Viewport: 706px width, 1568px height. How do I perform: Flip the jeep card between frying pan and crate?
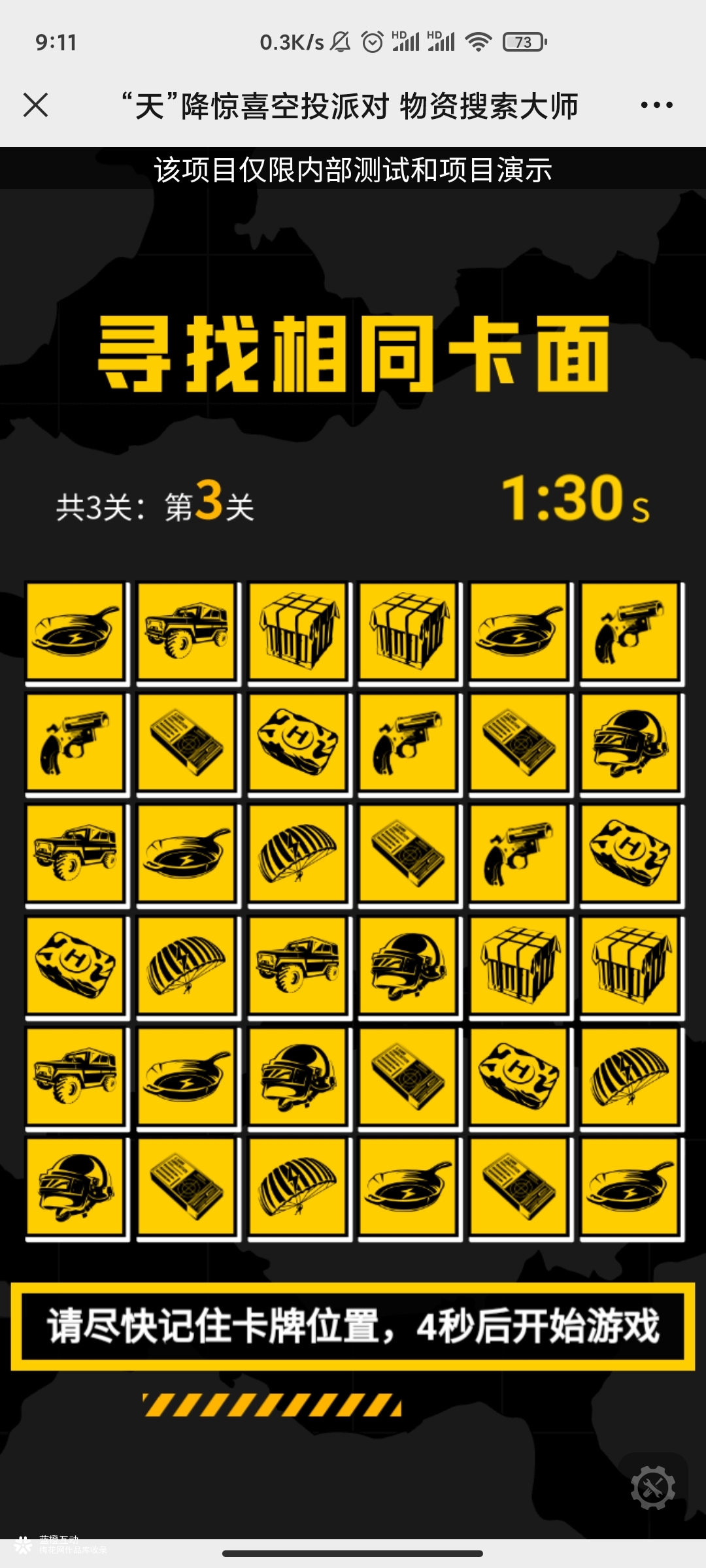pos(187,631)
